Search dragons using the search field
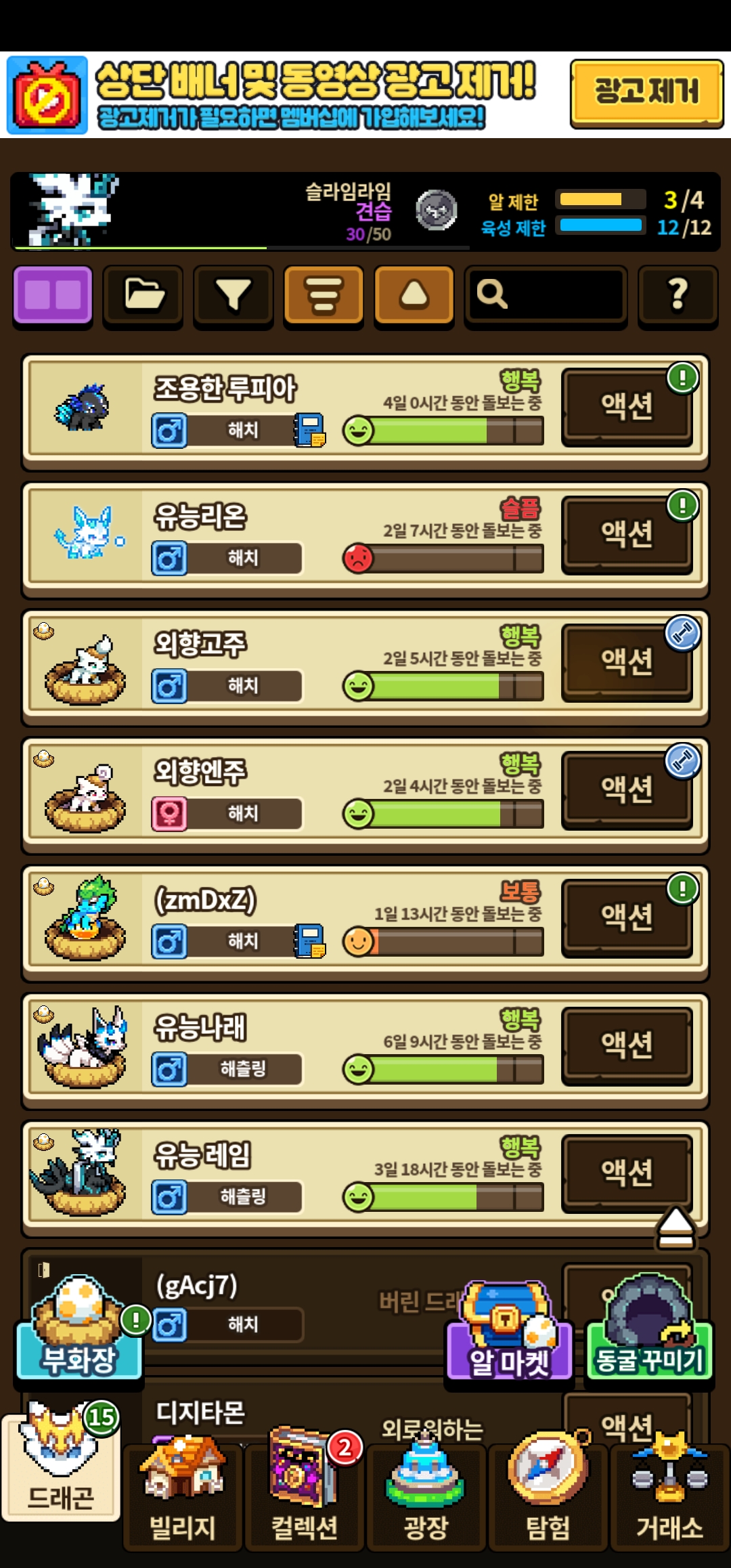Image resolution: width=731 pixels, height=1568 pixels. pyautogui.click(x=546, y=295)
